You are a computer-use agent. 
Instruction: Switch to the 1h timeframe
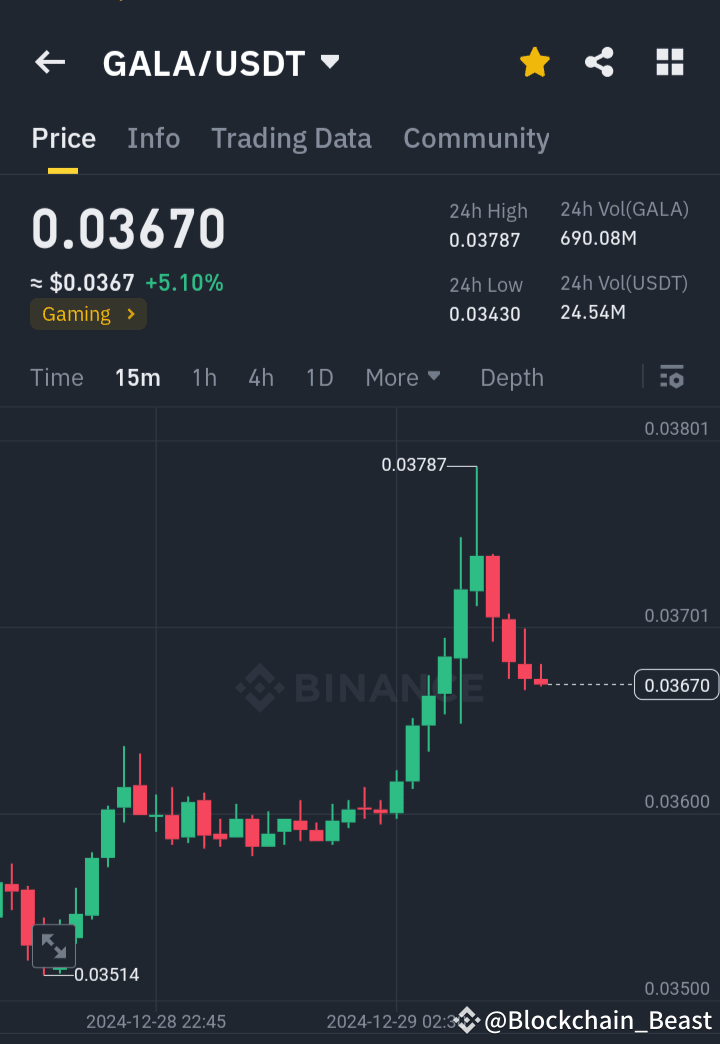click(x=204, y=377)
